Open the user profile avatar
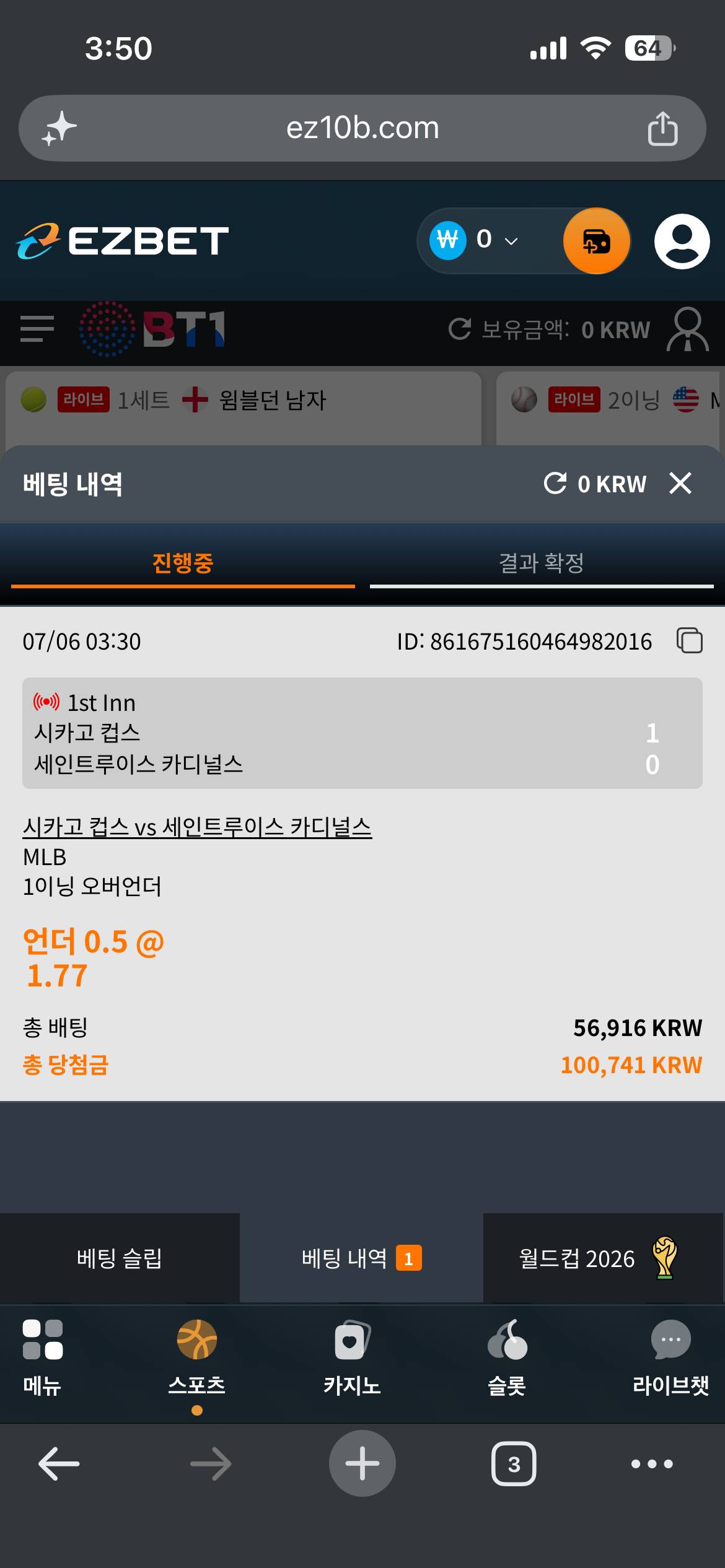The height and width of the screenshot is (1568, 725). (x=682, y=241)
